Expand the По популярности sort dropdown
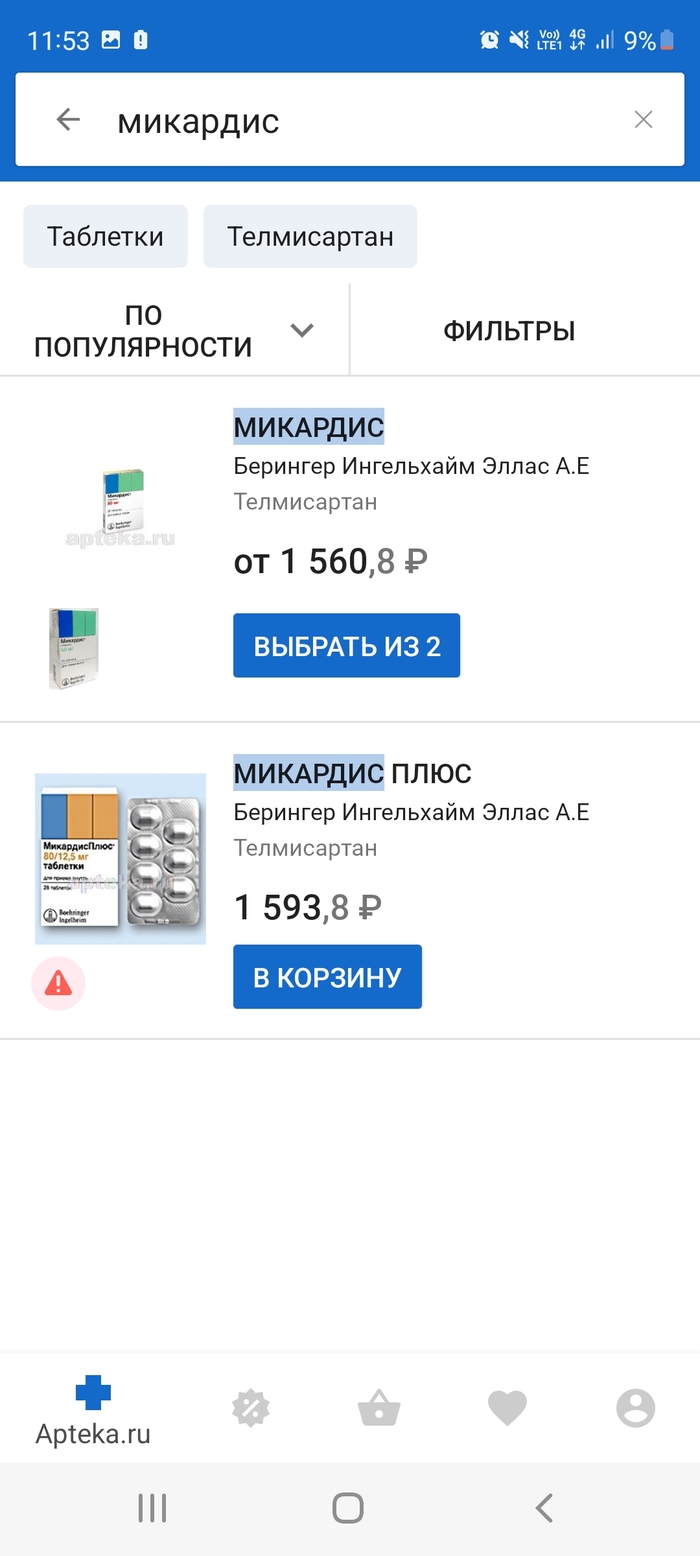This screenshot has height=1556, width=700. click(174, 330)
